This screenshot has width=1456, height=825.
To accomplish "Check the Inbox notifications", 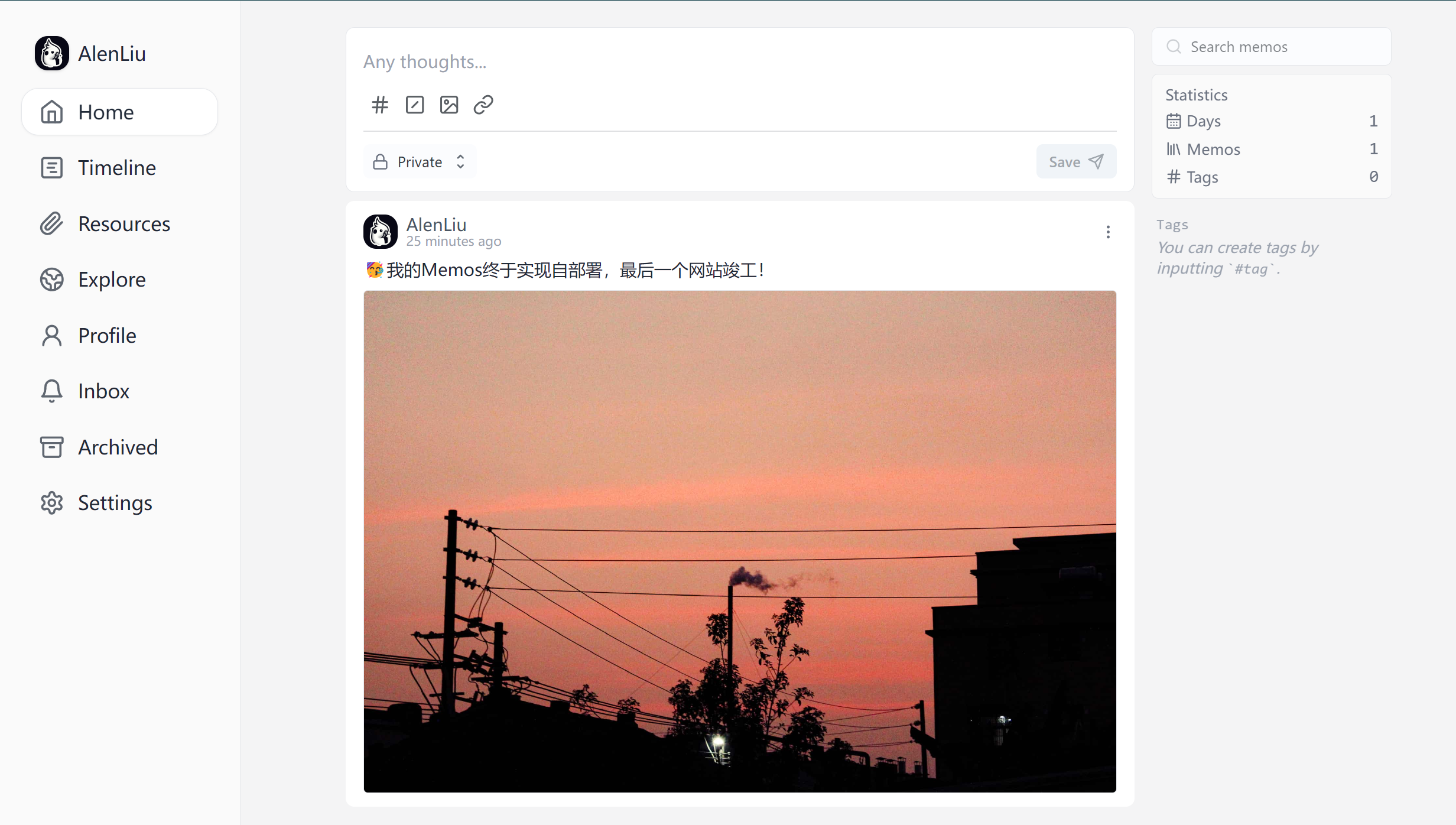I will coord(103,391).
